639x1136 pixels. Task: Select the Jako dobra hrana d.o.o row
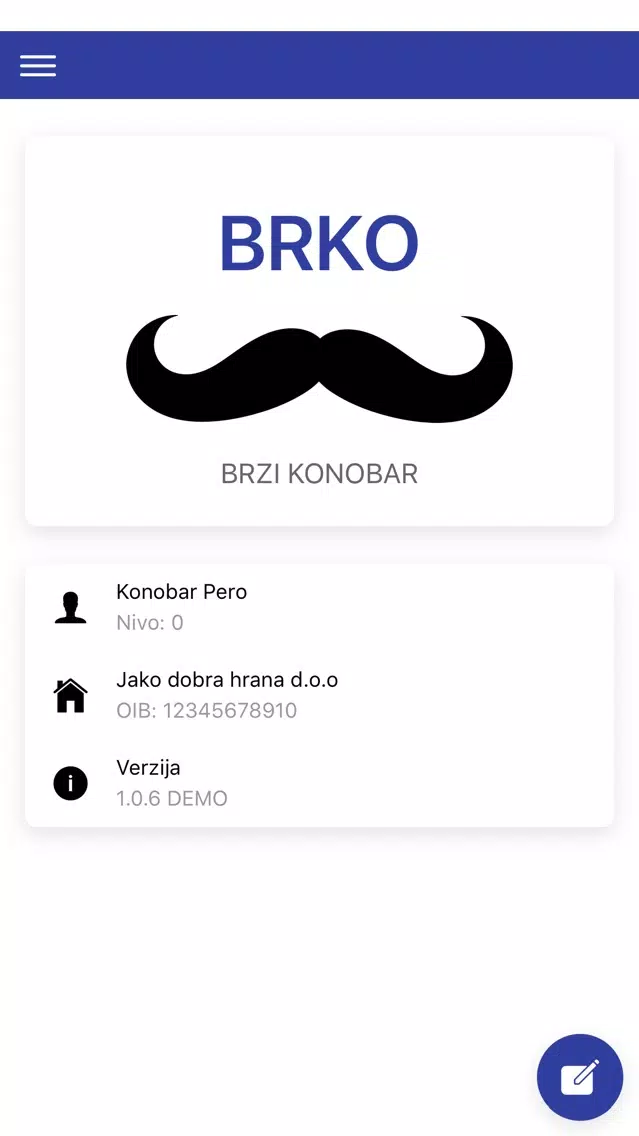tap(319, 695)
